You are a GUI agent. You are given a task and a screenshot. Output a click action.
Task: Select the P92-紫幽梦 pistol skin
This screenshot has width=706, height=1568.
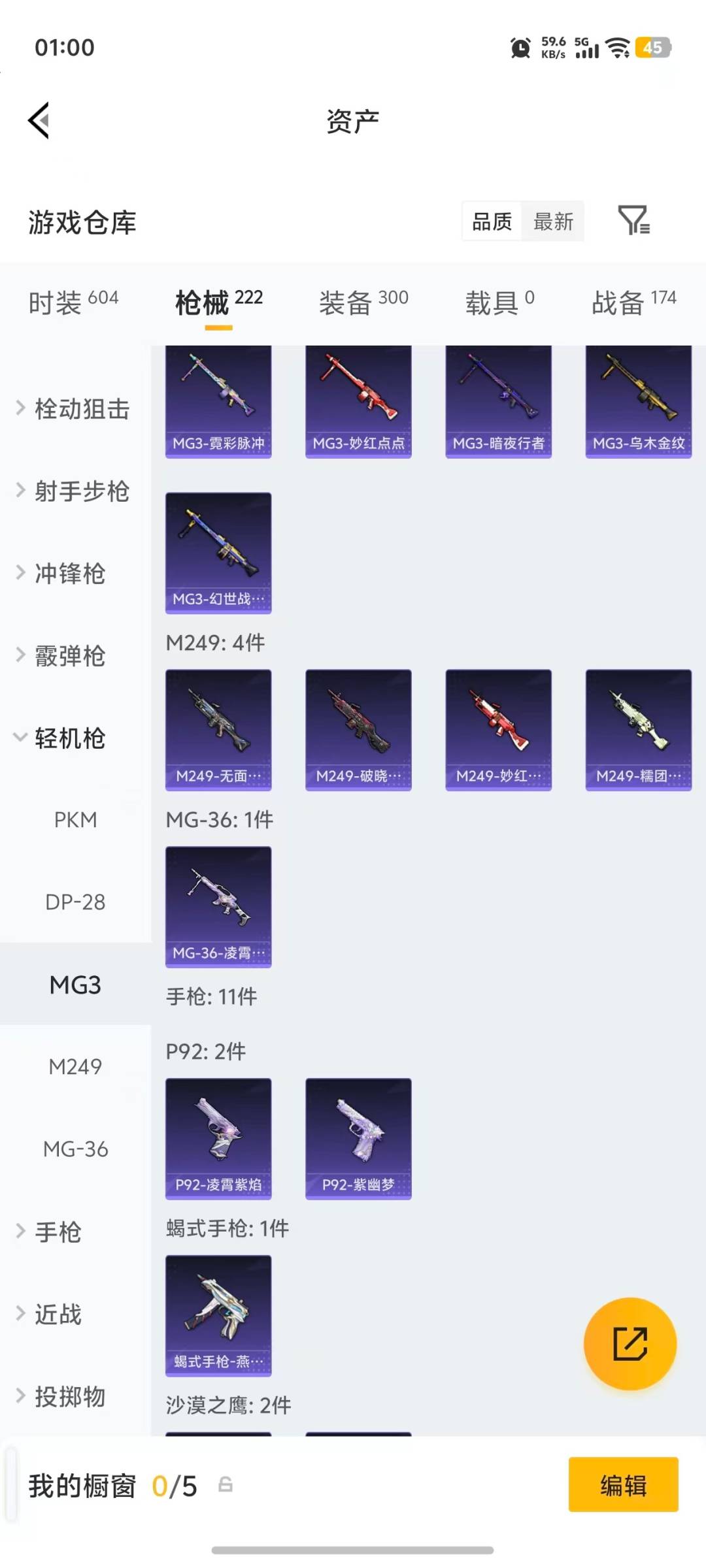tap(358, 1137)
